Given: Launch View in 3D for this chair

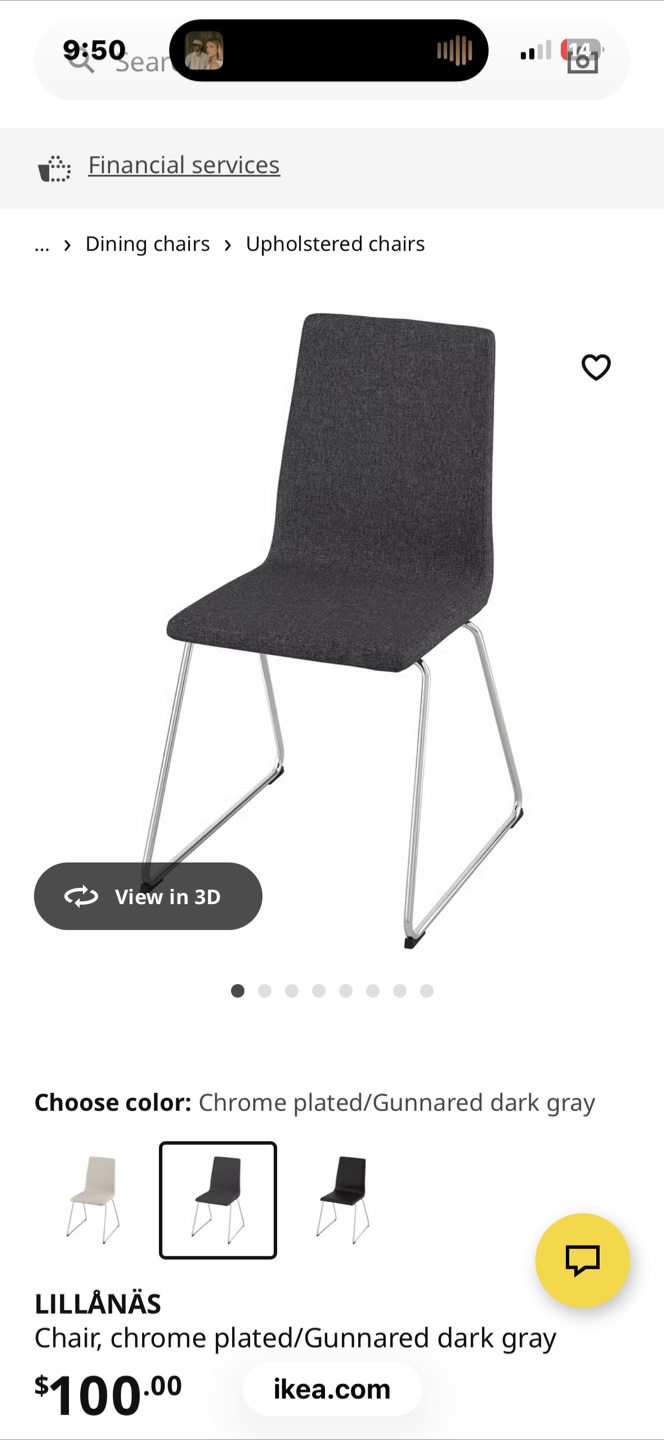Looking at the screenshot, I should pyautogui.click(x=148, y=896).
